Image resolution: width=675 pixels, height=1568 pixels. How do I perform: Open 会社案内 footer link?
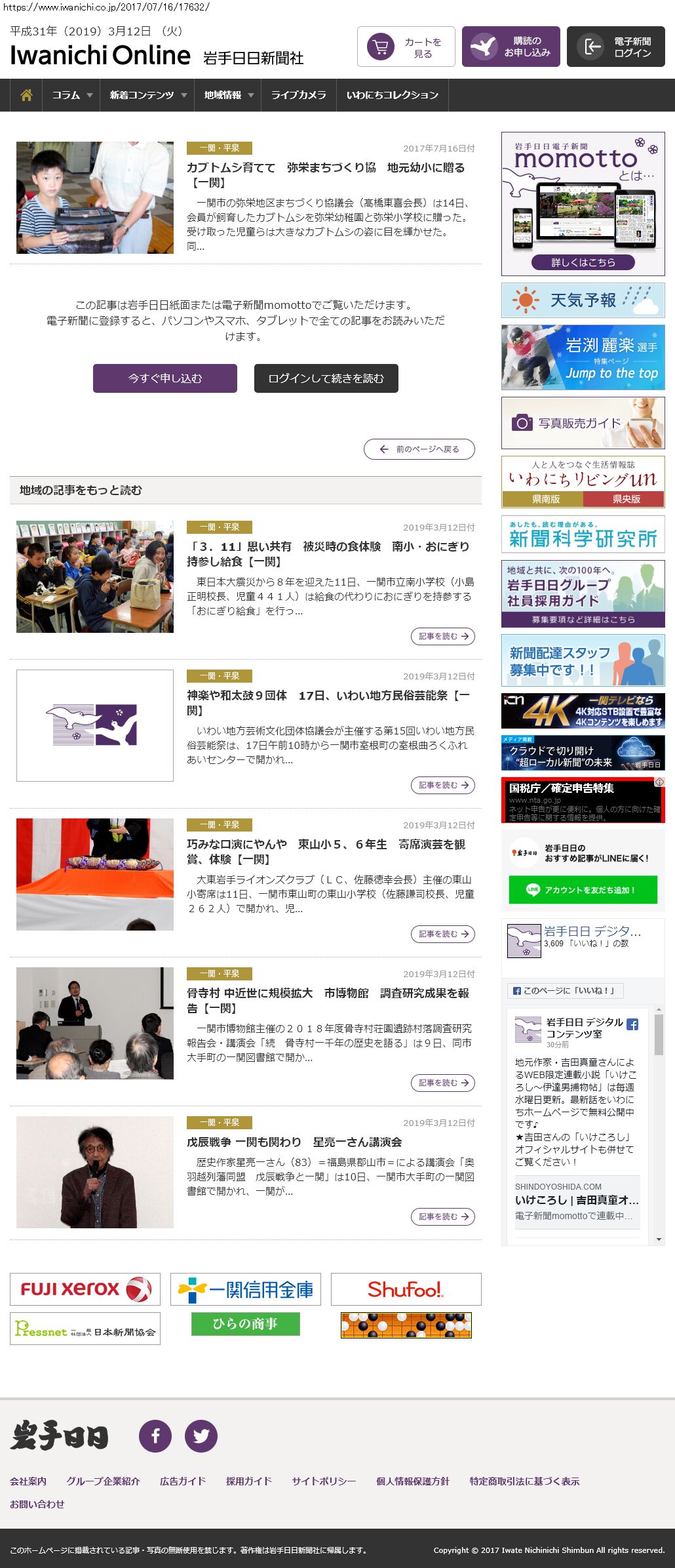[x=28, y=1481]
